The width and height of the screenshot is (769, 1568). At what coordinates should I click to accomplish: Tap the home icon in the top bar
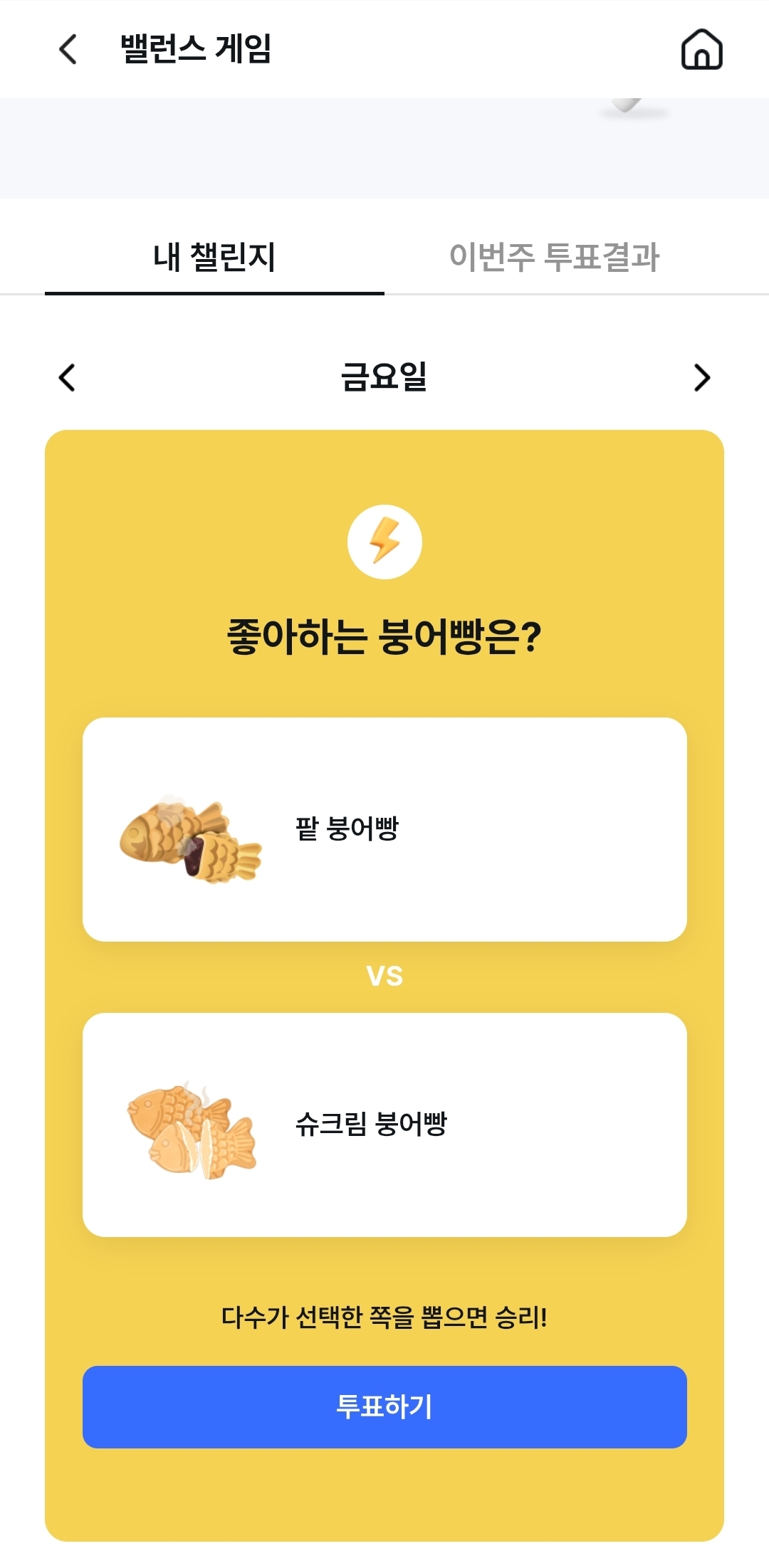[701, 50]
